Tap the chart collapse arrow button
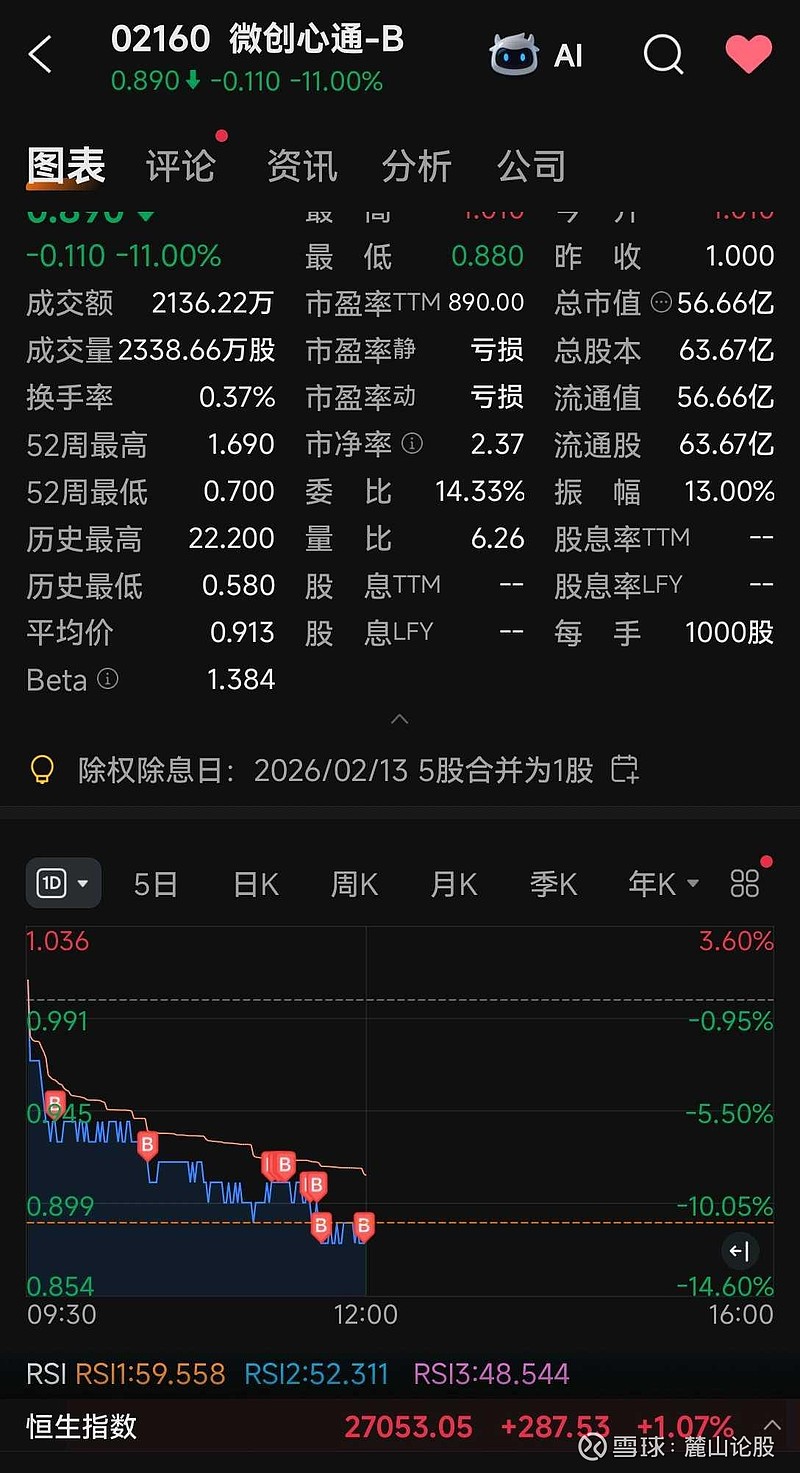The image size is (800, 1473). click(740, 1251)
